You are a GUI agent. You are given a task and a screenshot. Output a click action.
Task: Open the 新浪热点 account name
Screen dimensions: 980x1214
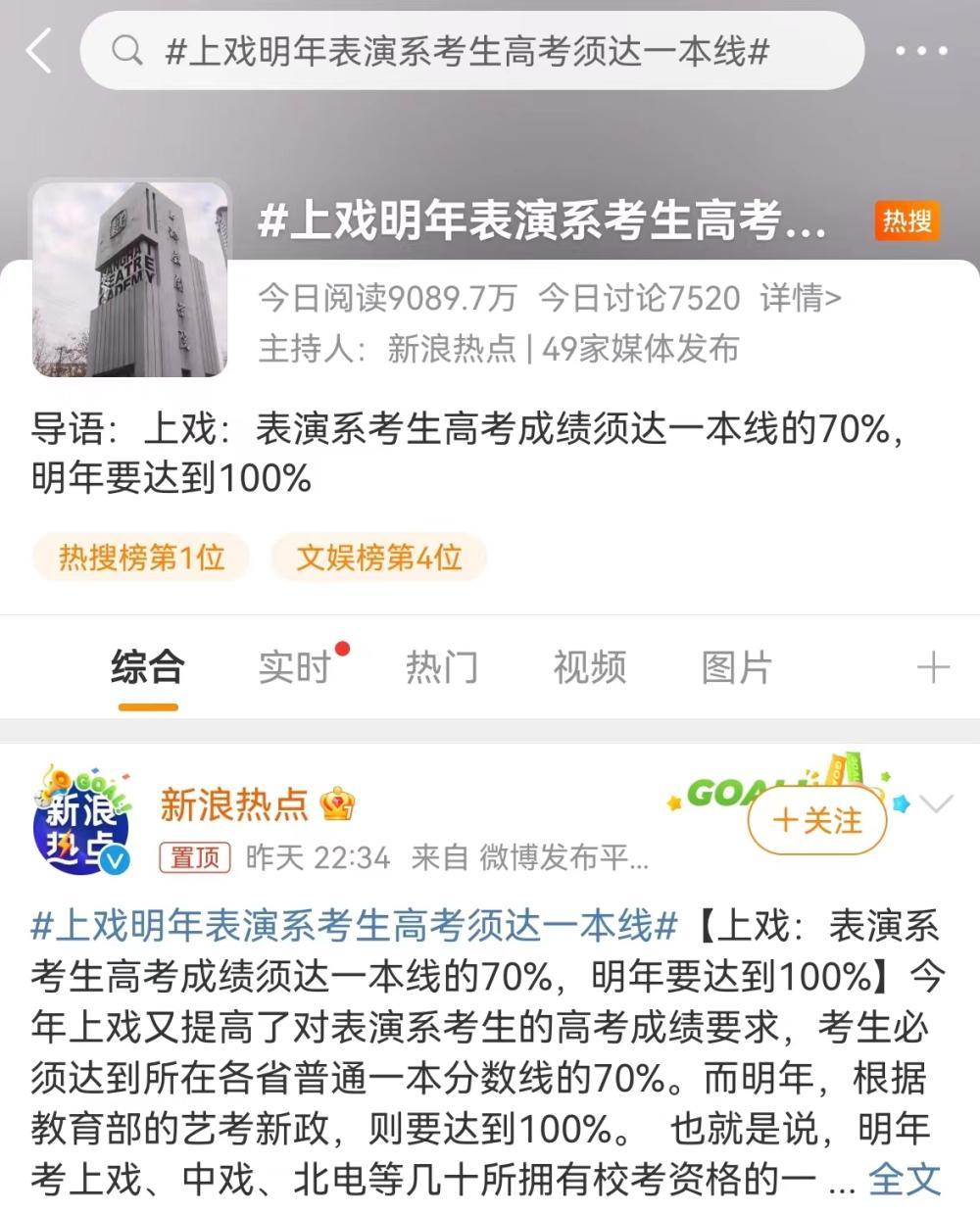(x=234, y=804)
